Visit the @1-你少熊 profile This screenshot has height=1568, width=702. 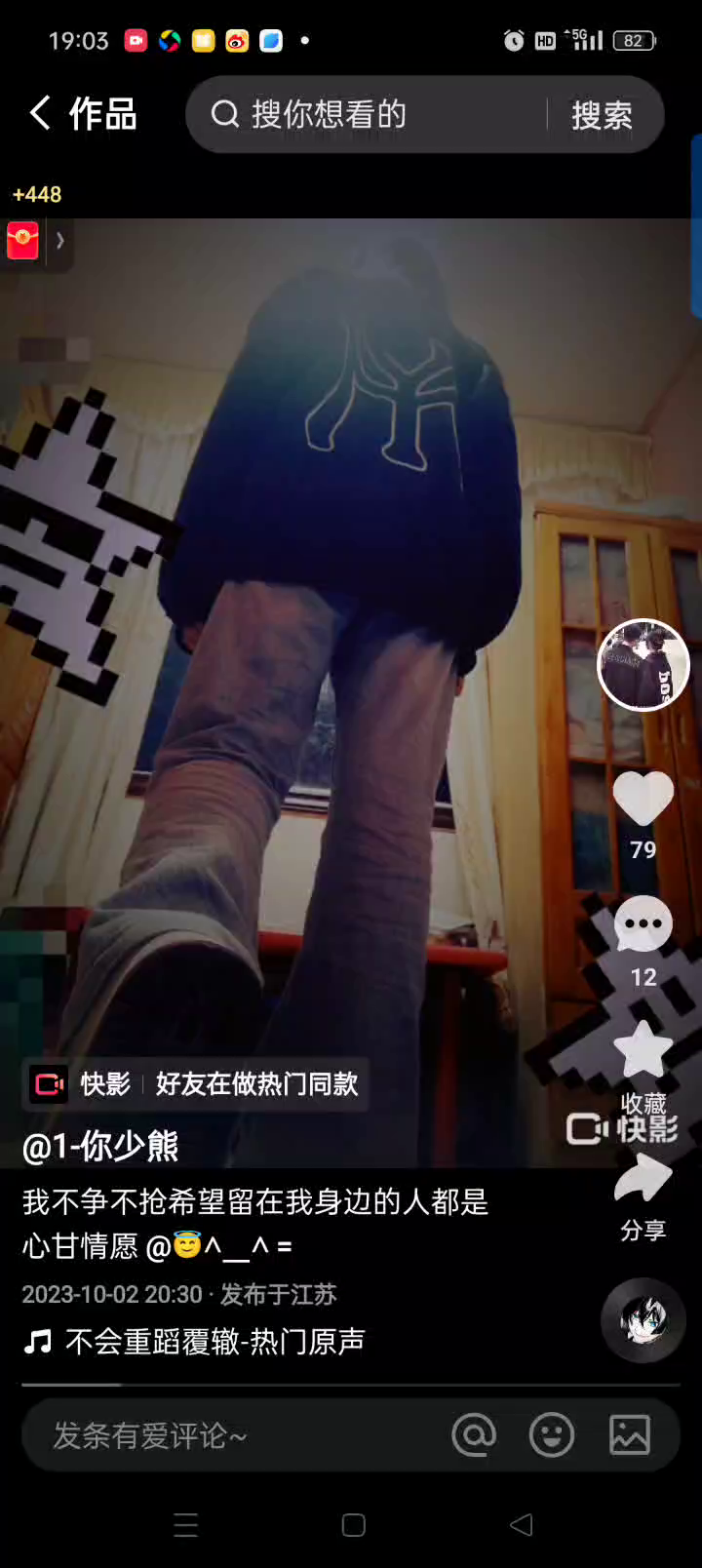coord(101,1146)
